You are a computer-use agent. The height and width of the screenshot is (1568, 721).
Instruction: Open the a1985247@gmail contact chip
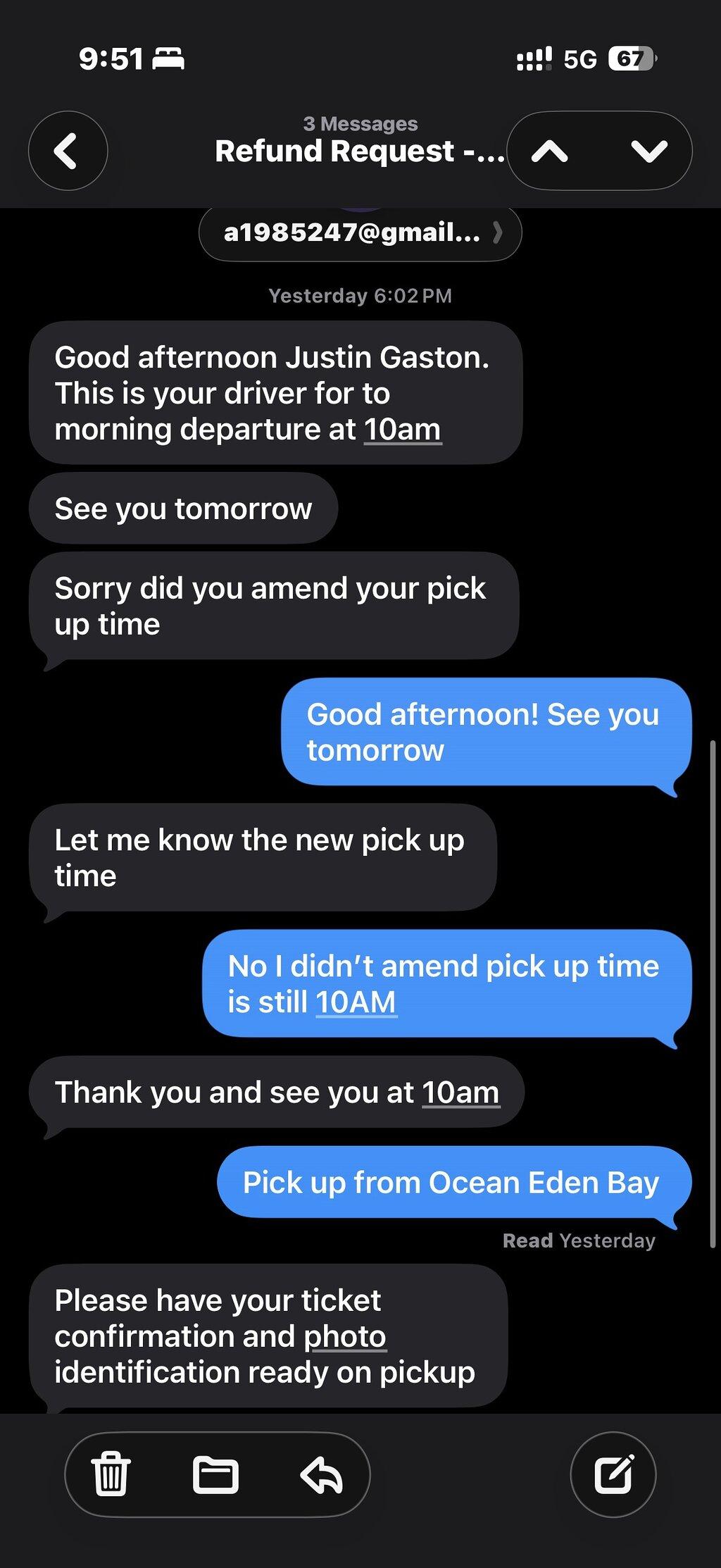[360, 232]
